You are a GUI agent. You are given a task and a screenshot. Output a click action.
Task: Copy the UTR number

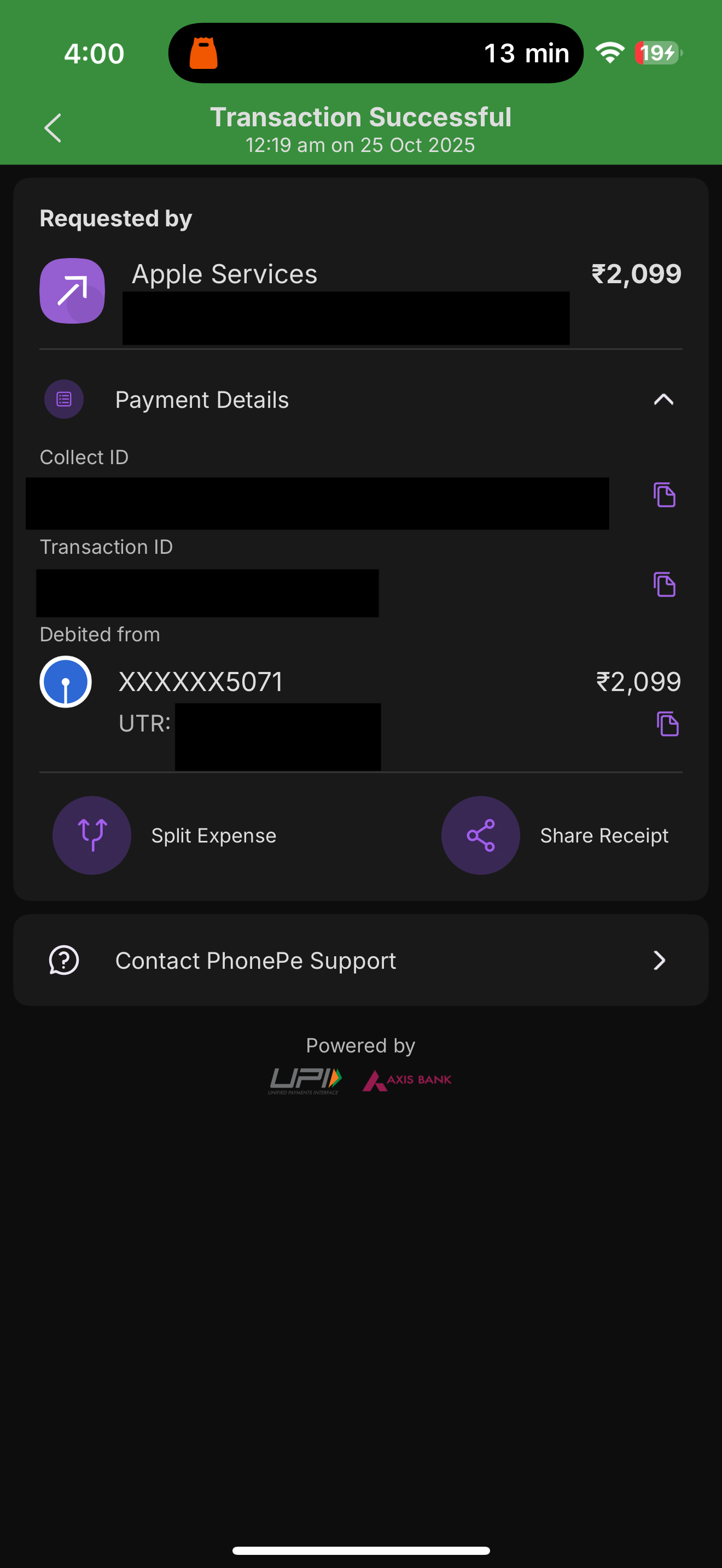668,724
